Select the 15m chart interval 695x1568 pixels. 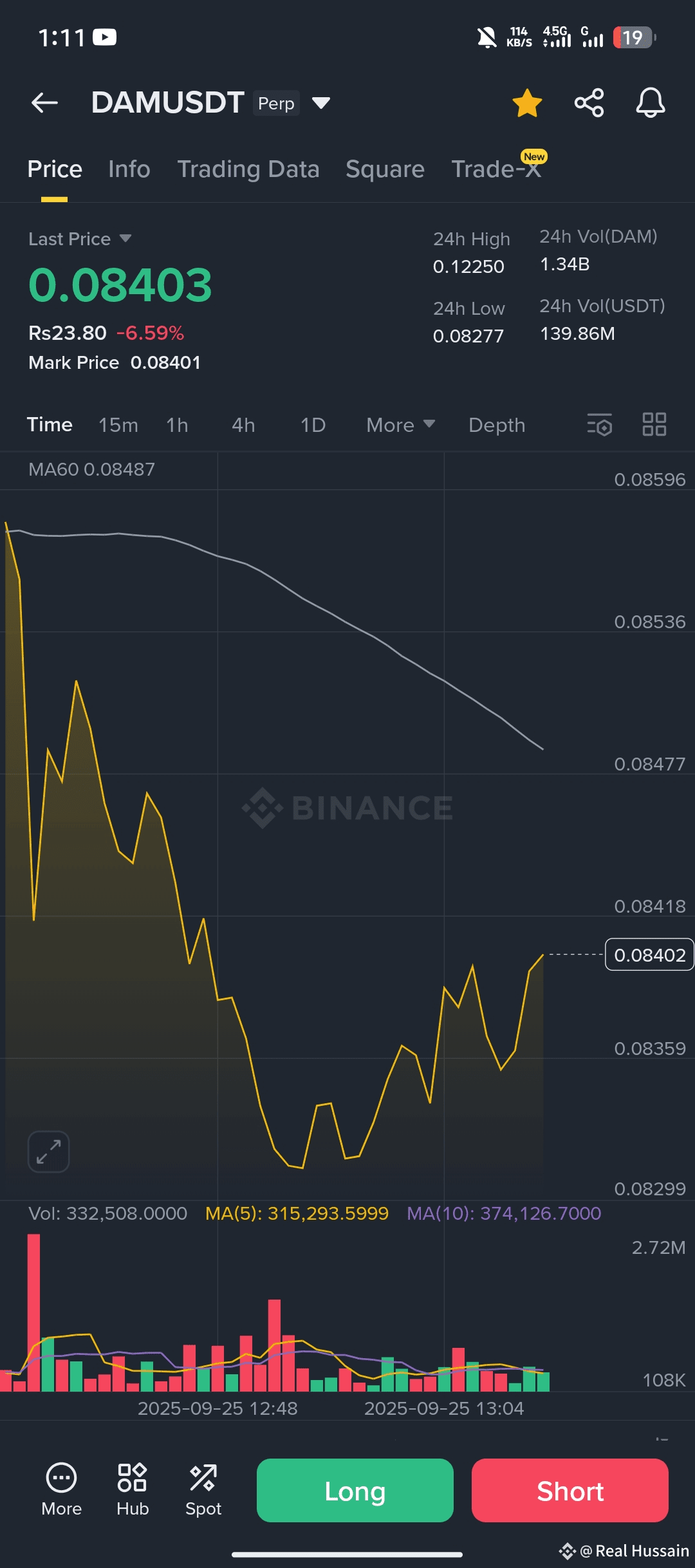(118, 425)
